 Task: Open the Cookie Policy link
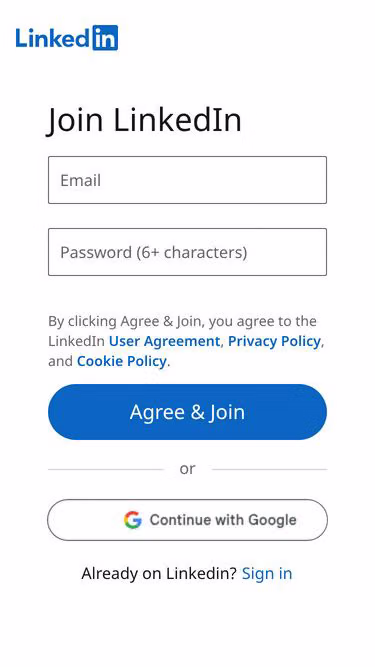[122, 361]
